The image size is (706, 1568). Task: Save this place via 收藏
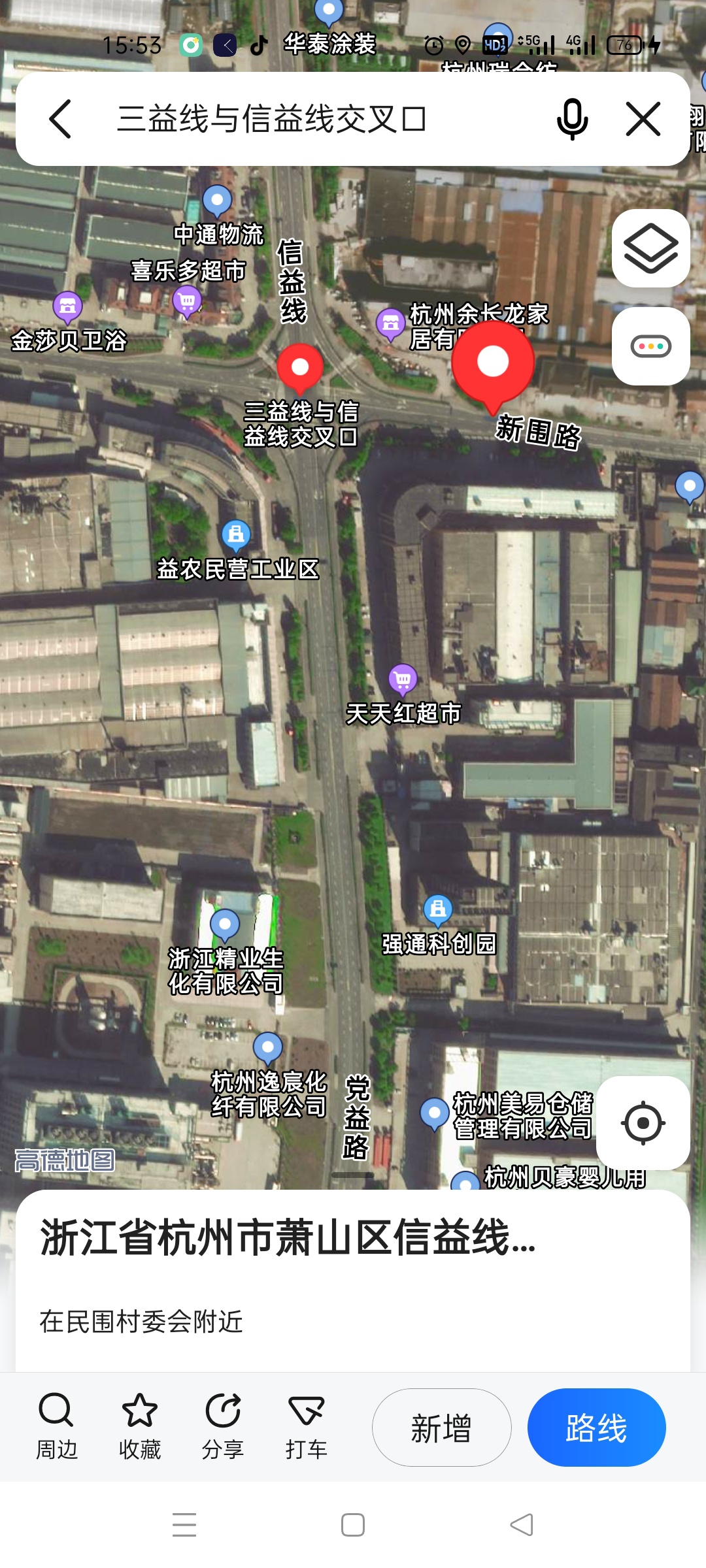pyautogui.click(x=140, y=1427)
